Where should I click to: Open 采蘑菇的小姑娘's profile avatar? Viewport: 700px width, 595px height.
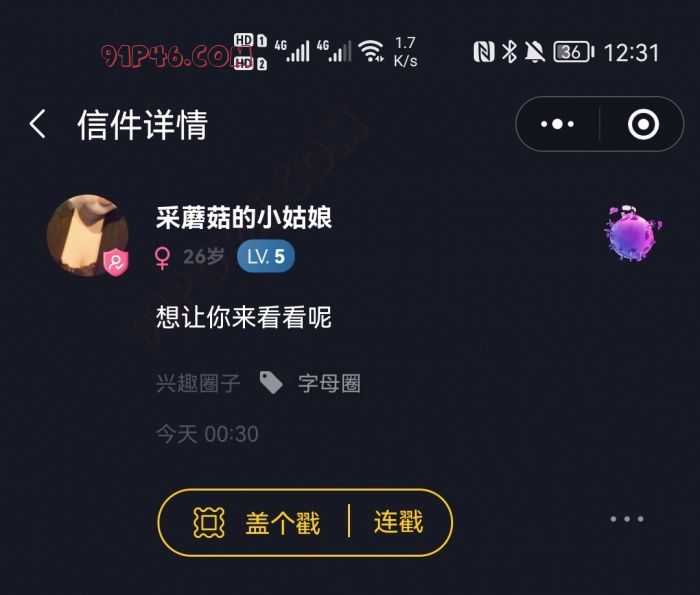[88, 236]
